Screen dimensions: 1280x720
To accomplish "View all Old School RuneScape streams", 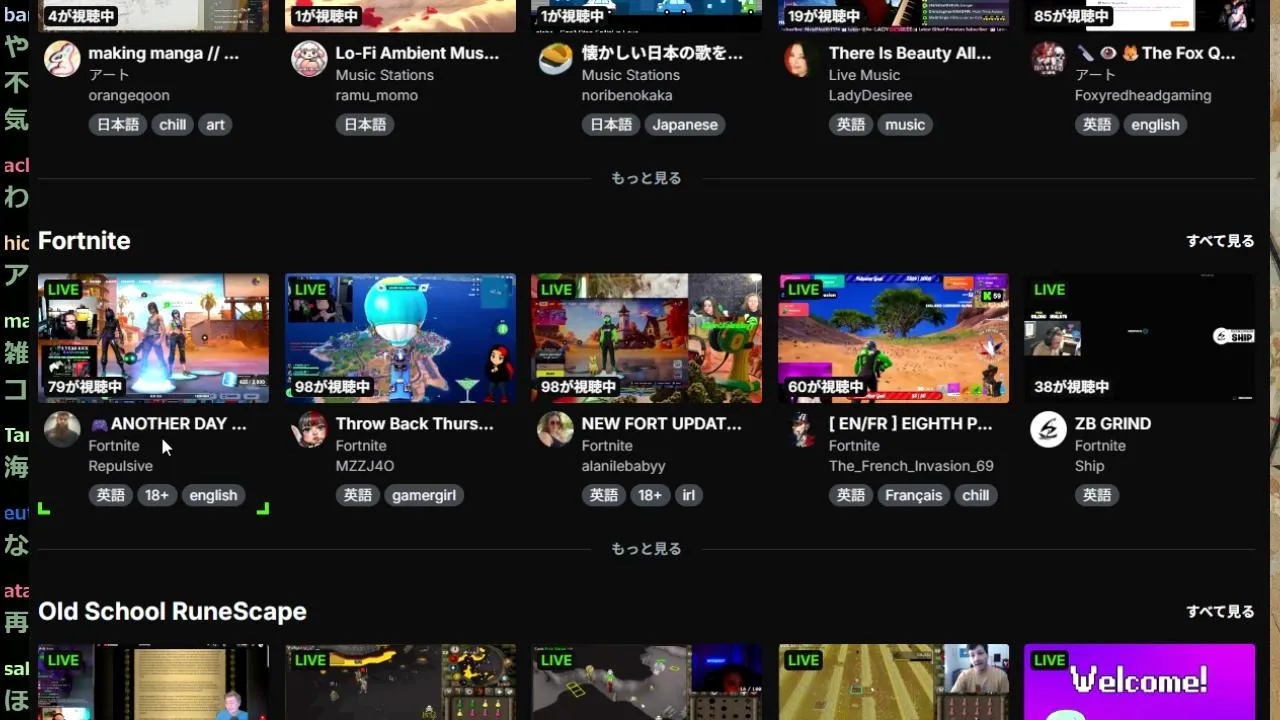I will 1220,611.
